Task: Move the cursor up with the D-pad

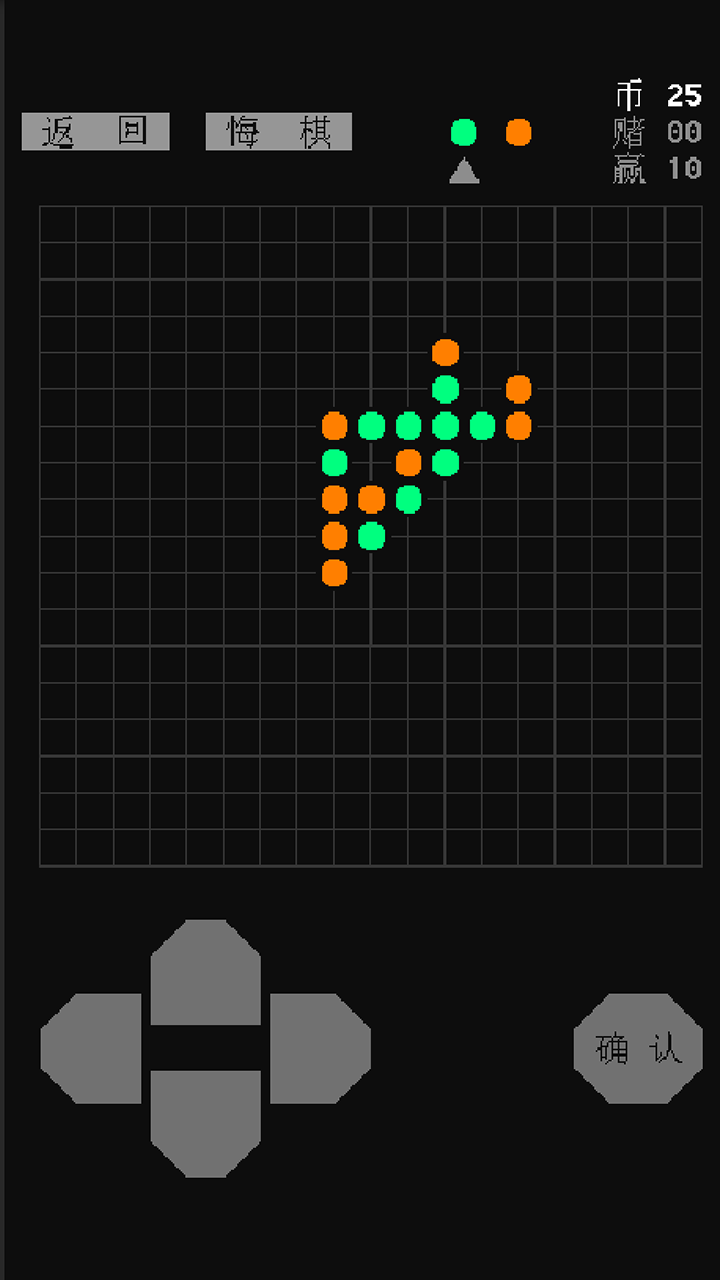Action: click(x=205, y=971)
